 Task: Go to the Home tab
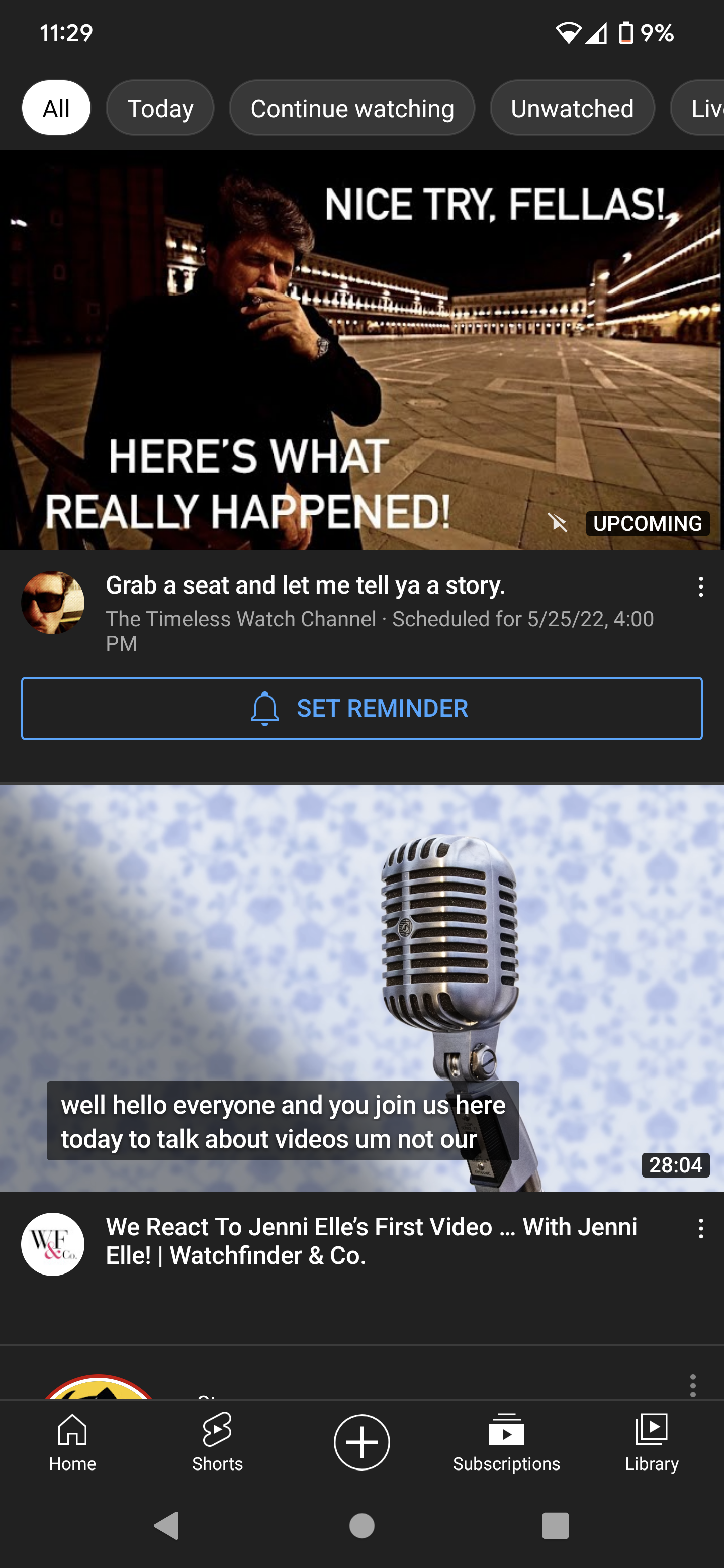click(x=72, y=1442)
